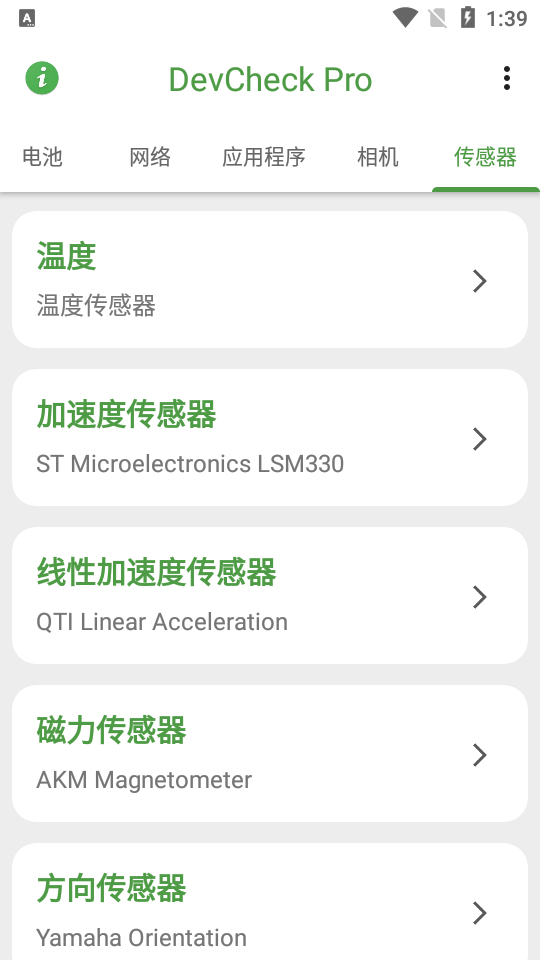Viewport: 540px width, 960px height.
Task: View the 线性加速度传感器 card
Action: coord(270,596)
